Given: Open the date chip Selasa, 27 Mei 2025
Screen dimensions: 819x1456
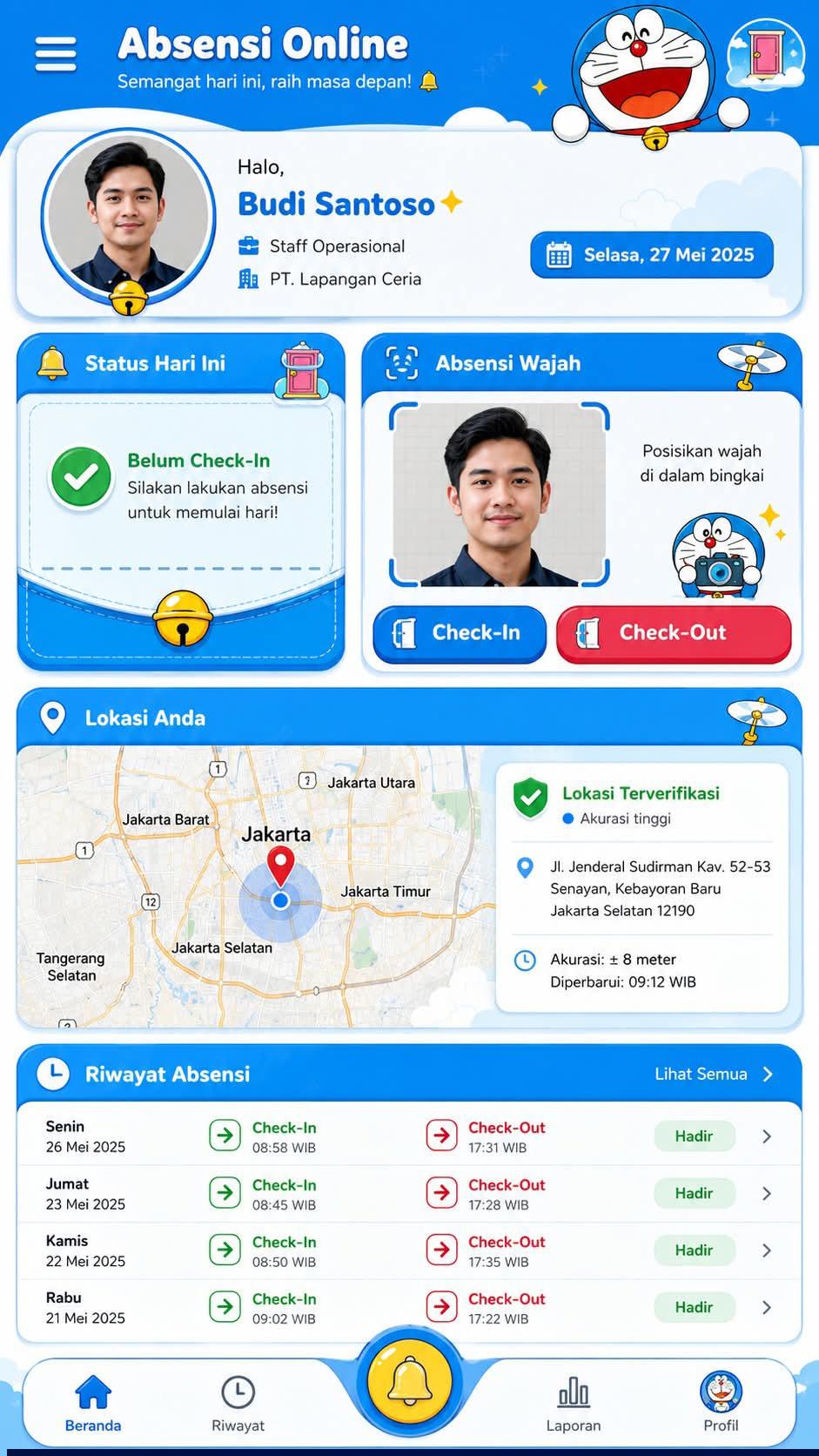Looking at the screenshot, I should click(x=652, y=255).
